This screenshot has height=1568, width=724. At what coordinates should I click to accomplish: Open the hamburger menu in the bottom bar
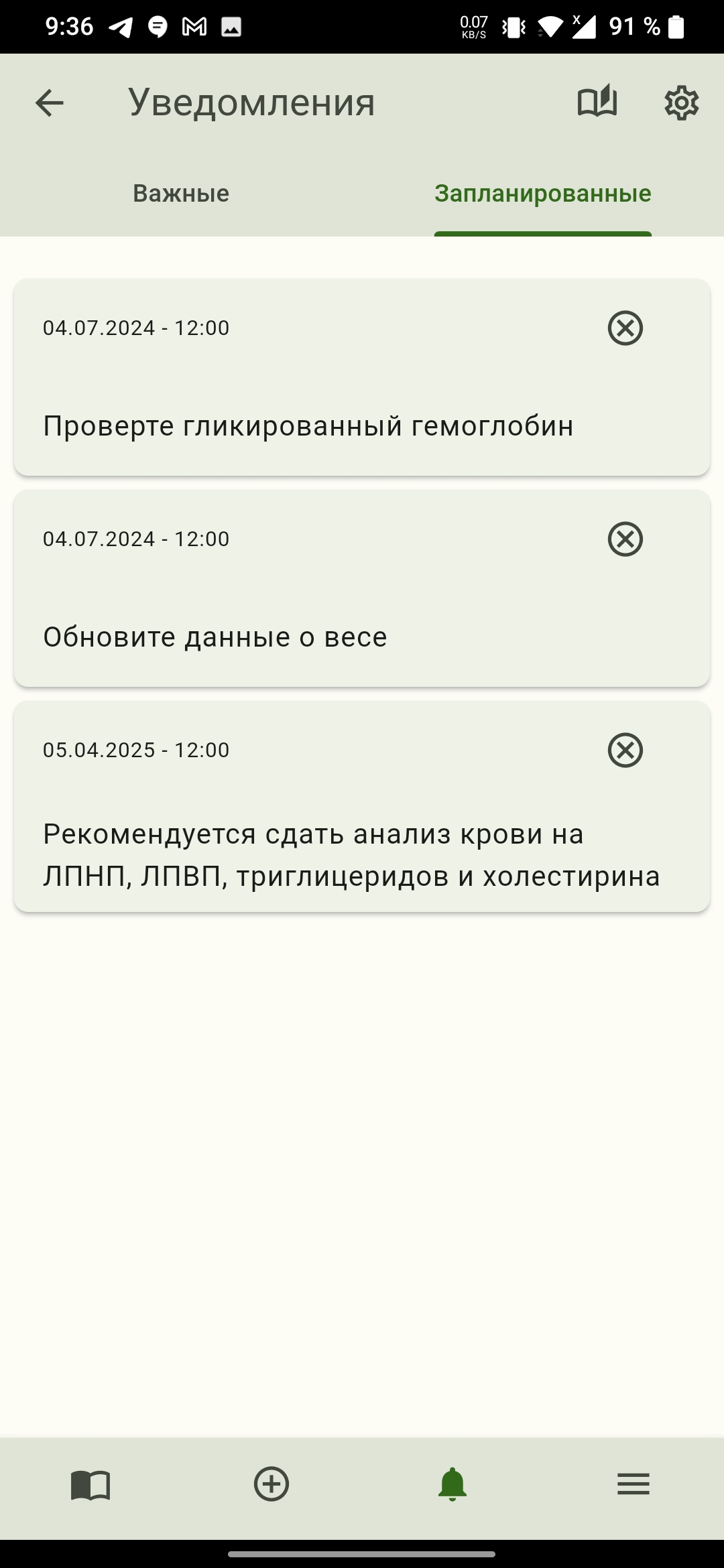click(x=633, y=1484)
